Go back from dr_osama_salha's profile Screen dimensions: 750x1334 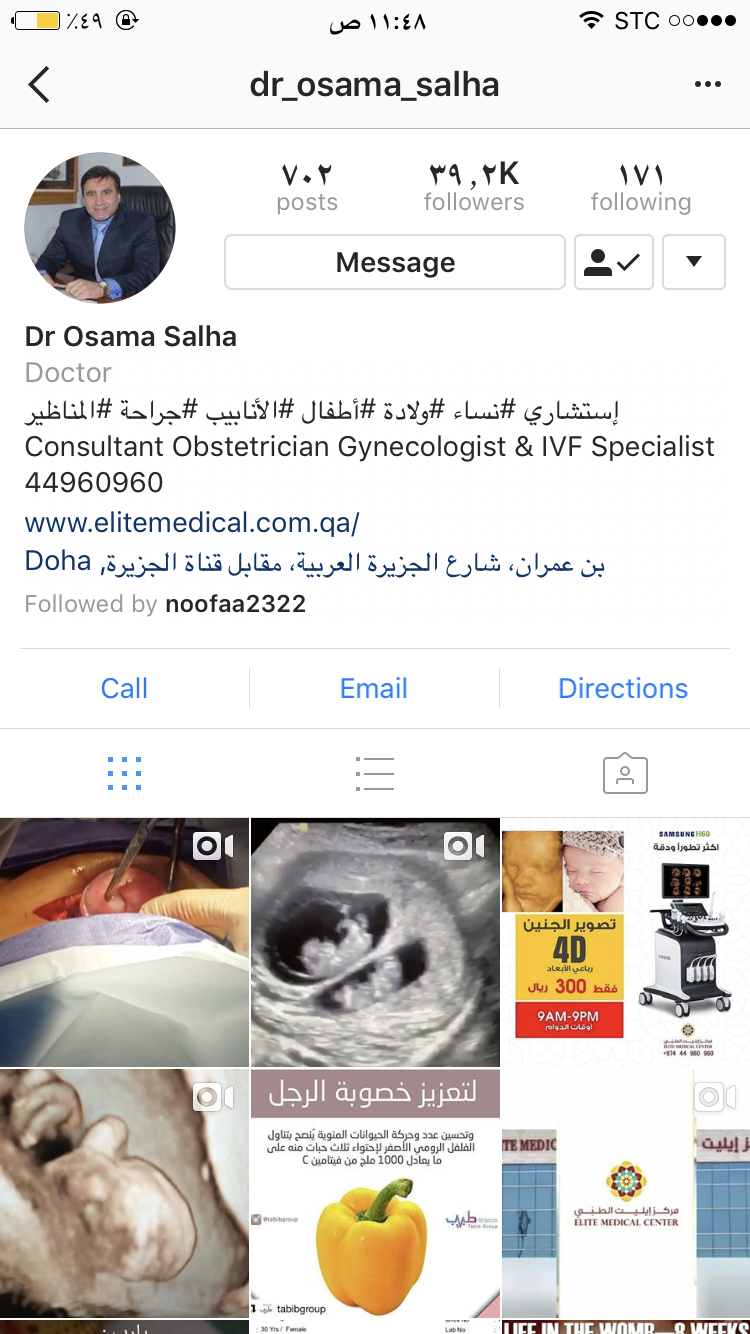(x=39, y=85)
